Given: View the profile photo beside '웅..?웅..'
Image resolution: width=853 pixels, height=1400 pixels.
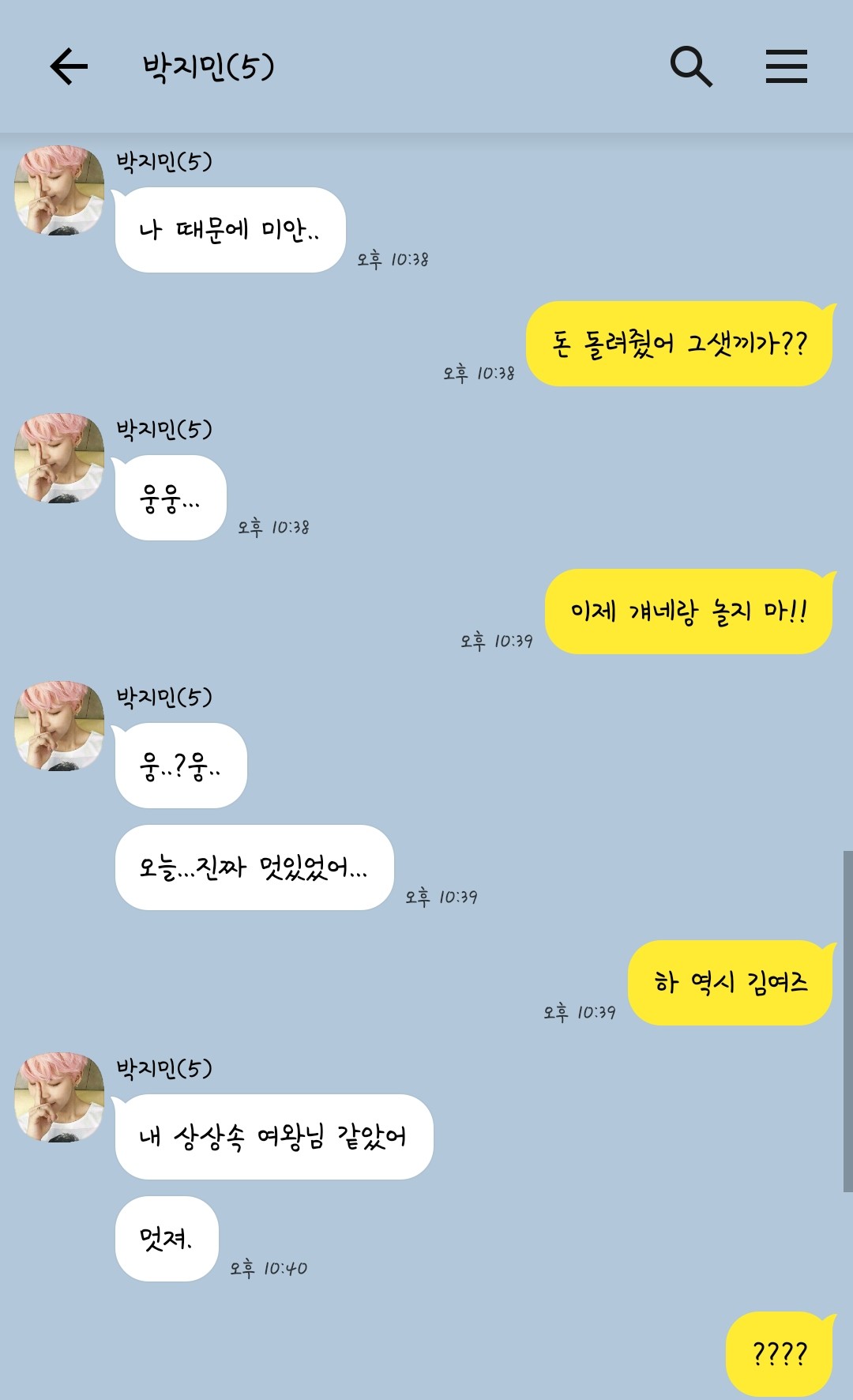Looking at the screenshot, I should coord(59,726).
